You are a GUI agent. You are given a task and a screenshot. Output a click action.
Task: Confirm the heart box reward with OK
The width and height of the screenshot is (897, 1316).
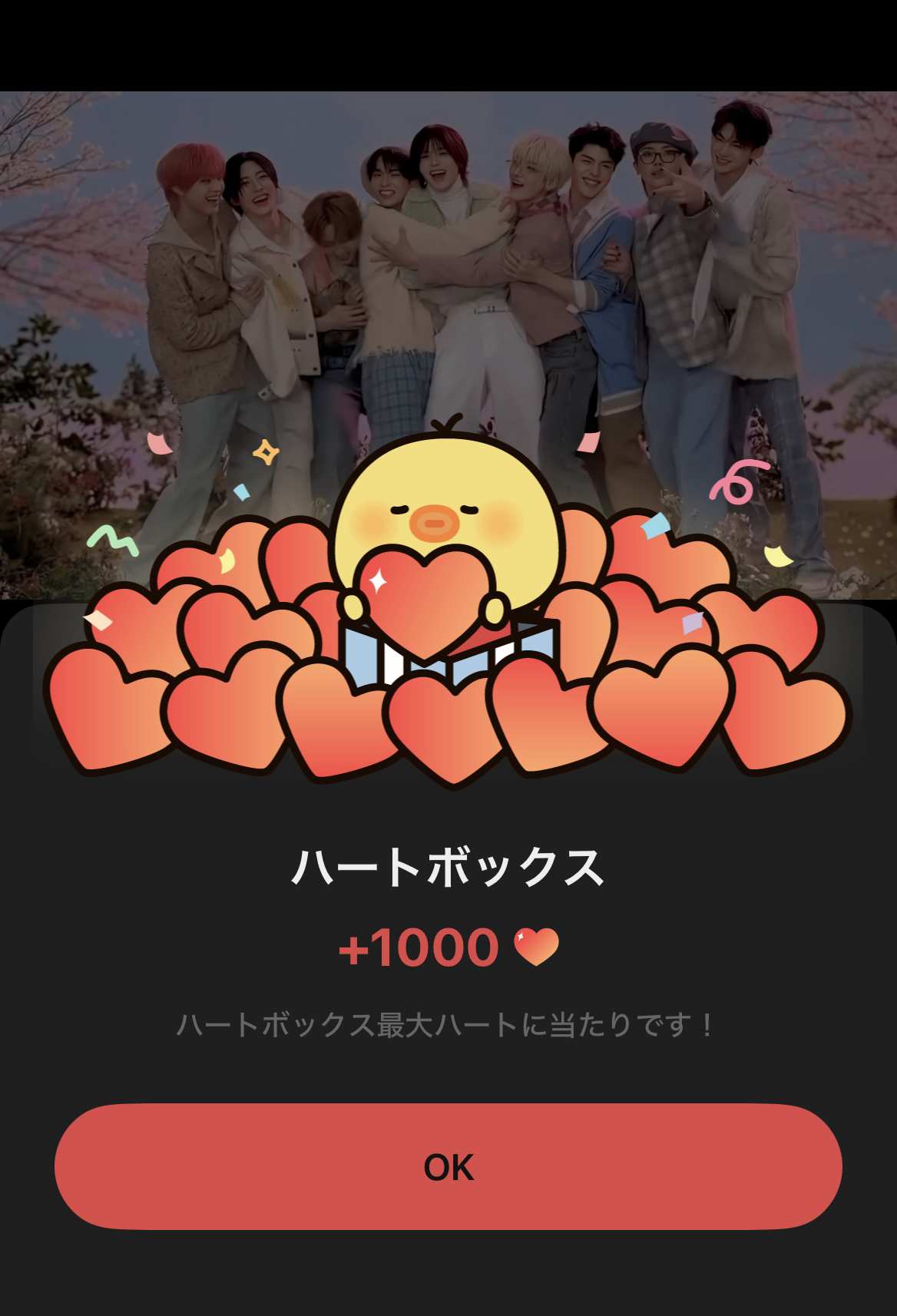pos(448,1166)
